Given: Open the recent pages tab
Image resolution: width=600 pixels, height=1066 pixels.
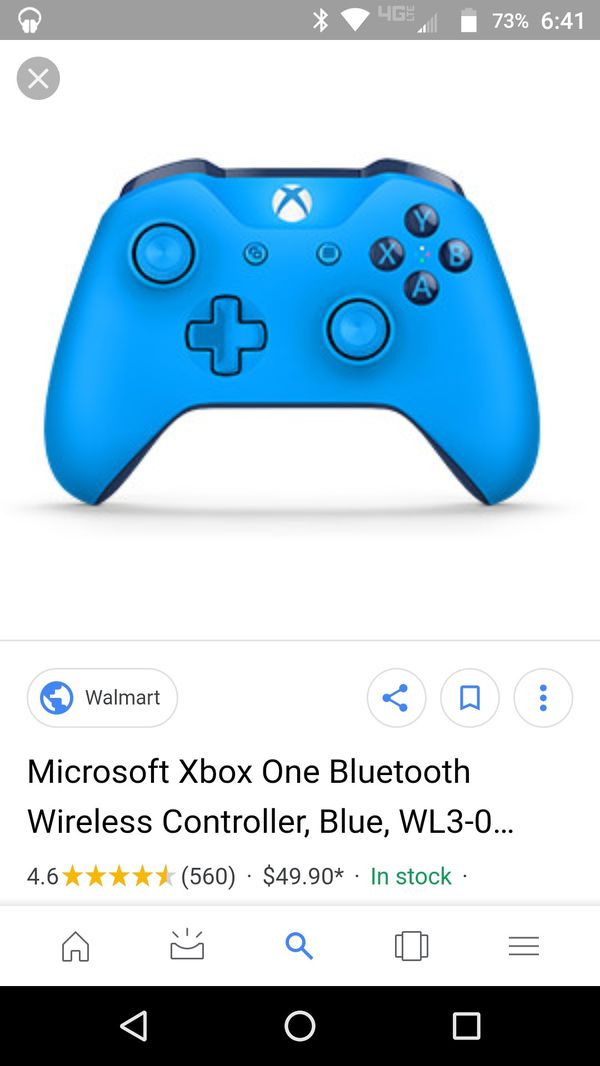Looking at the screenshot, I should [411, 946].
